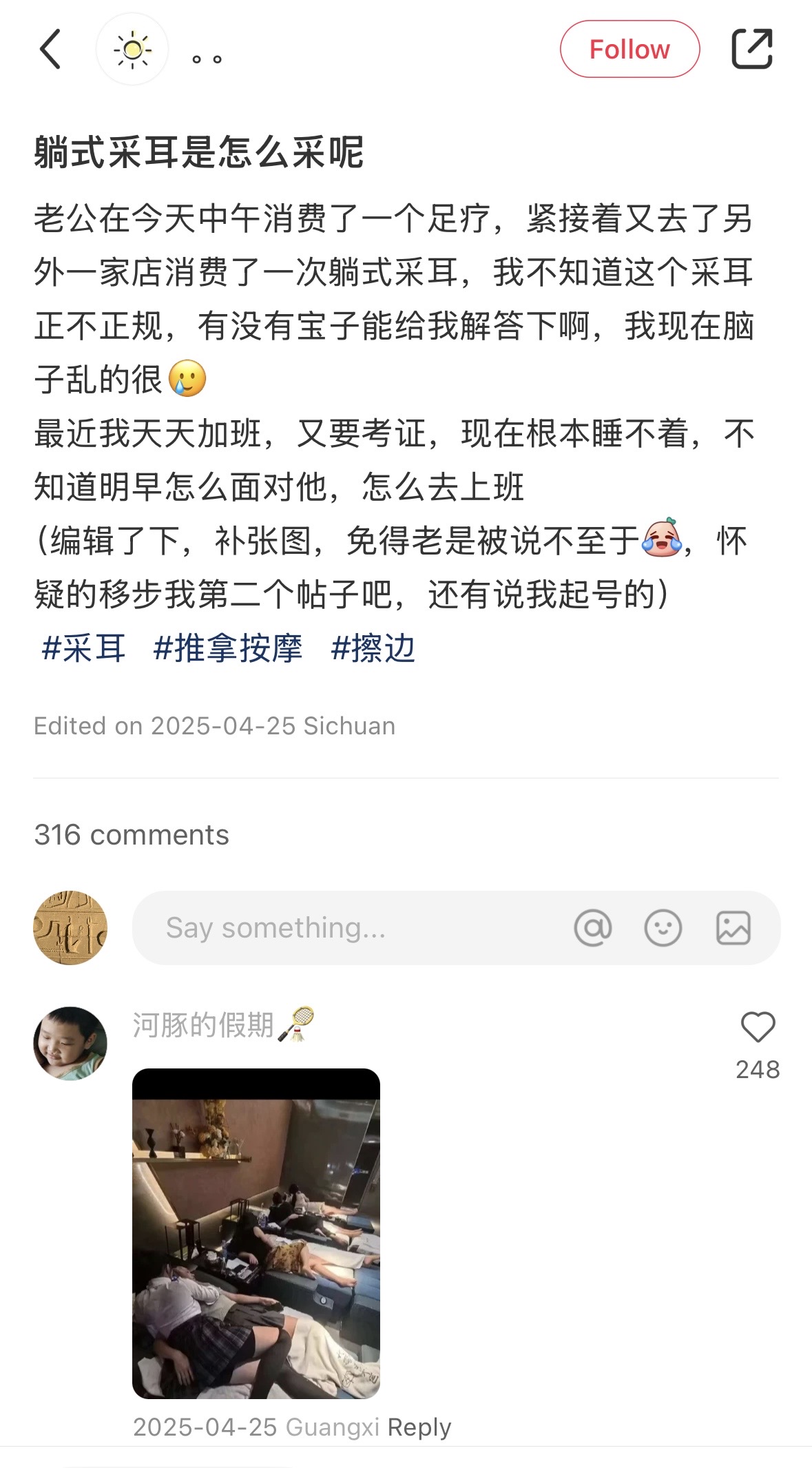This screenshot has width=812, height=1468.
Task: Tap the Say something comment field
Action: tap(344, 928)
